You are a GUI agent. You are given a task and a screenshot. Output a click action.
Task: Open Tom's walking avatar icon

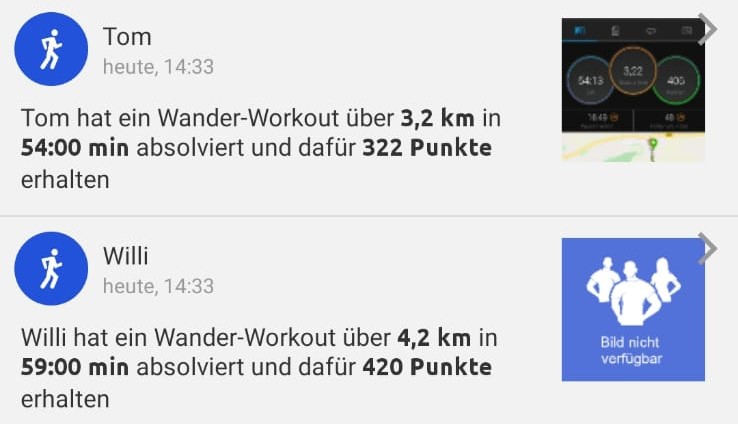[51, 49]
